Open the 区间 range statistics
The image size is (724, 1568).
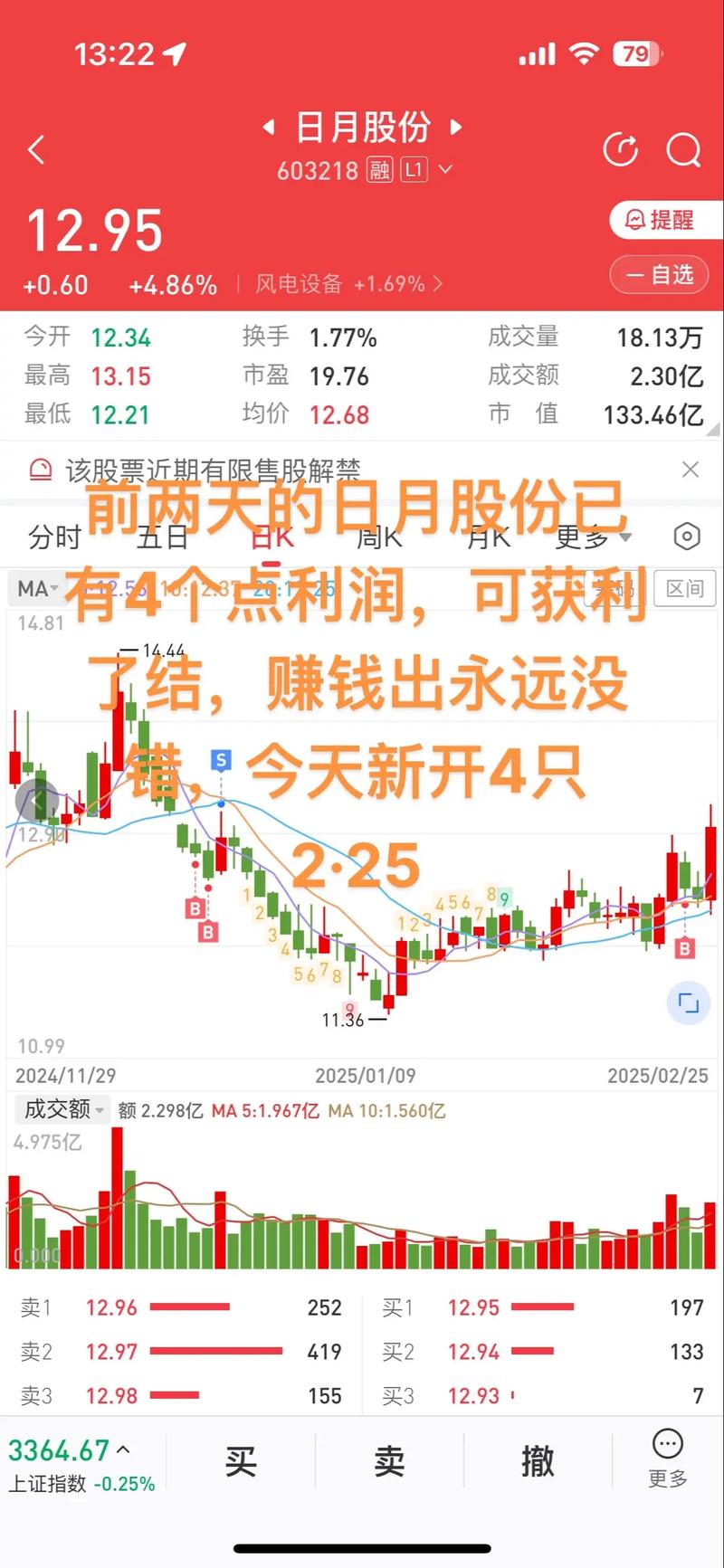pos(684,588)
